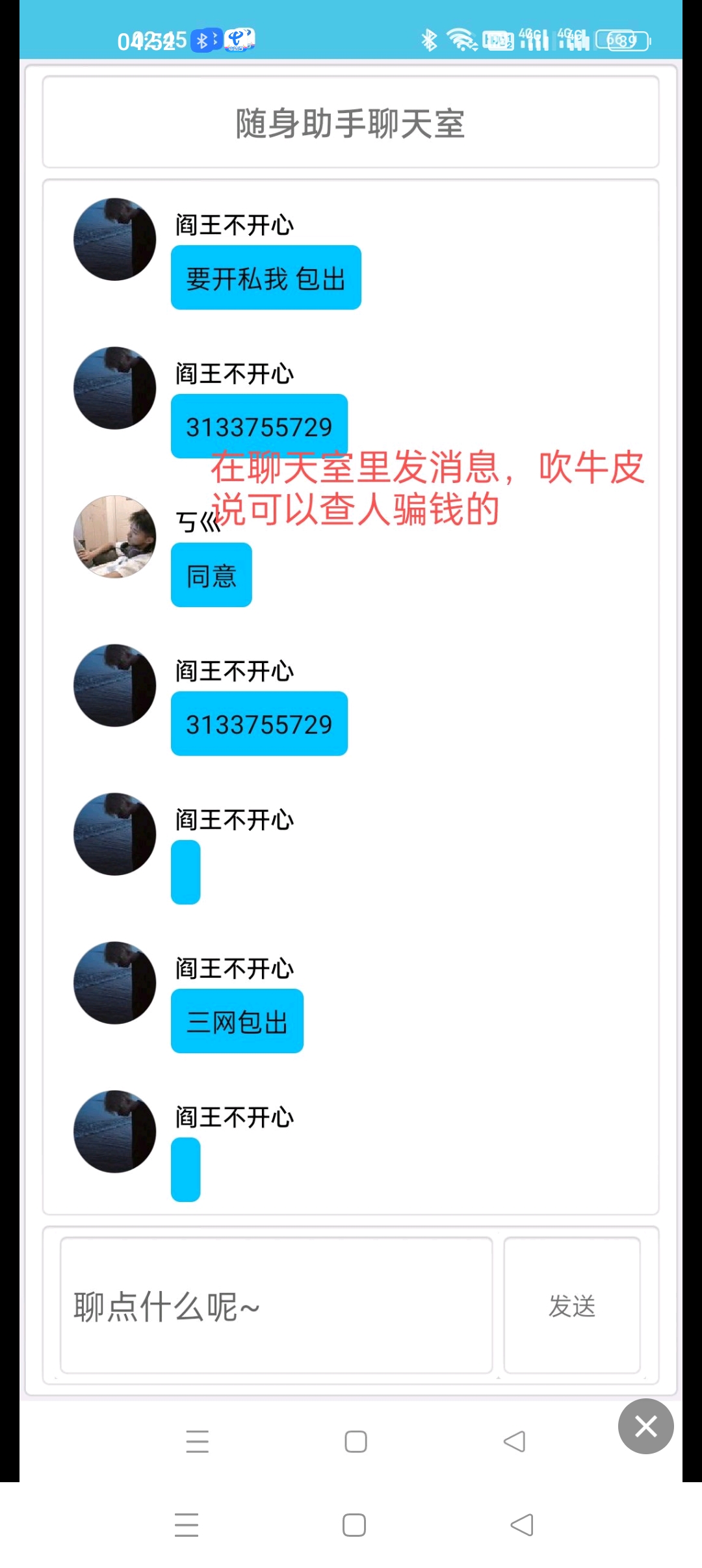
Task: Go back using the bottom system back button
Action: click(522, 1525)
